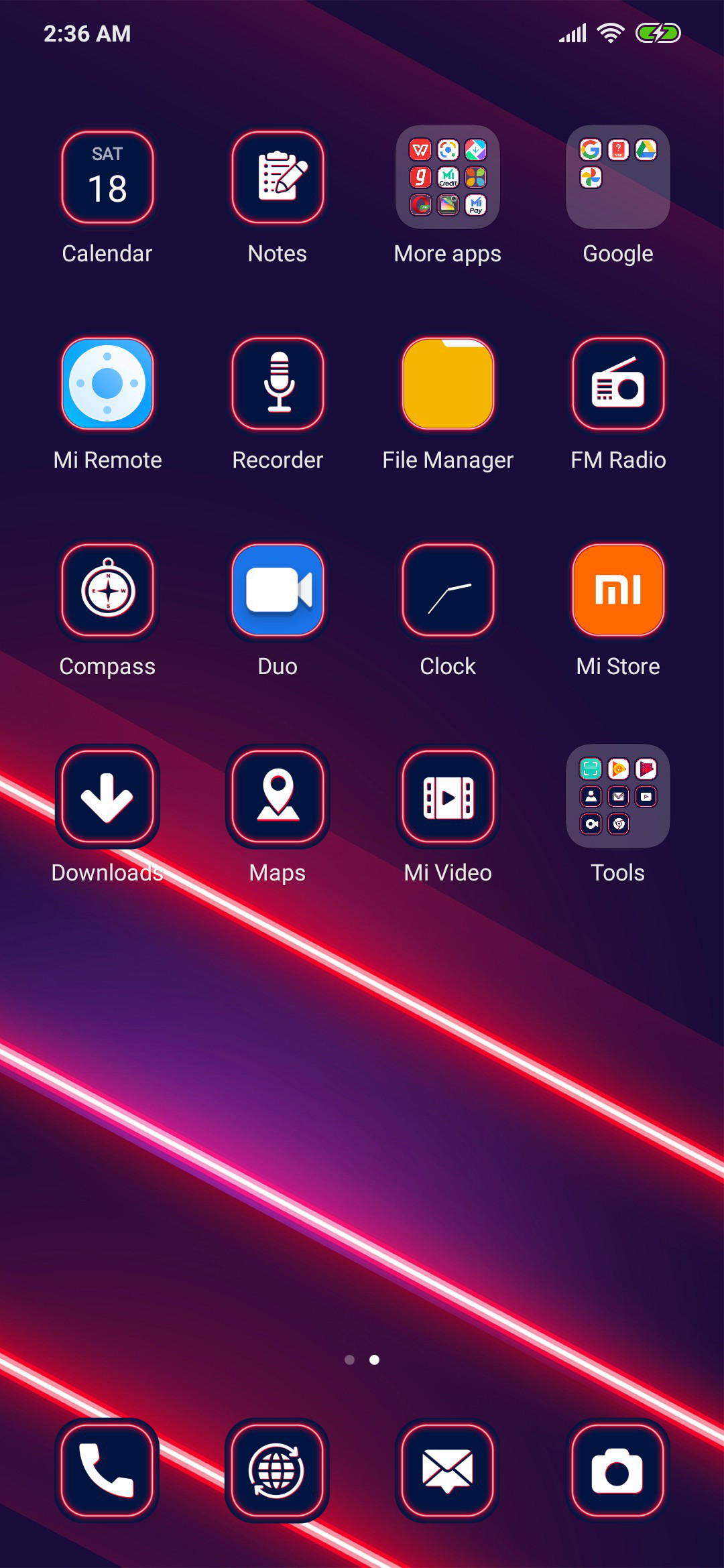Open the Compass app

coord(107,590)
